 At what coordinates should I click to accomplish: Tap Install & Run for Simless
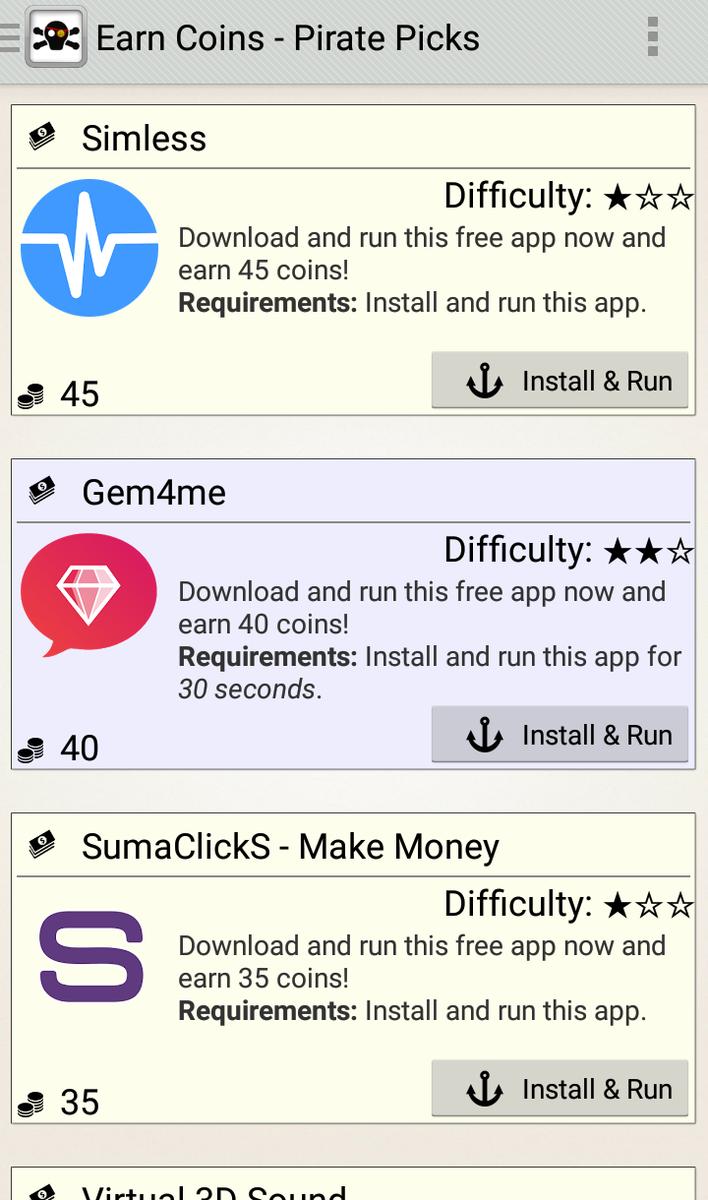click(560, 381)
